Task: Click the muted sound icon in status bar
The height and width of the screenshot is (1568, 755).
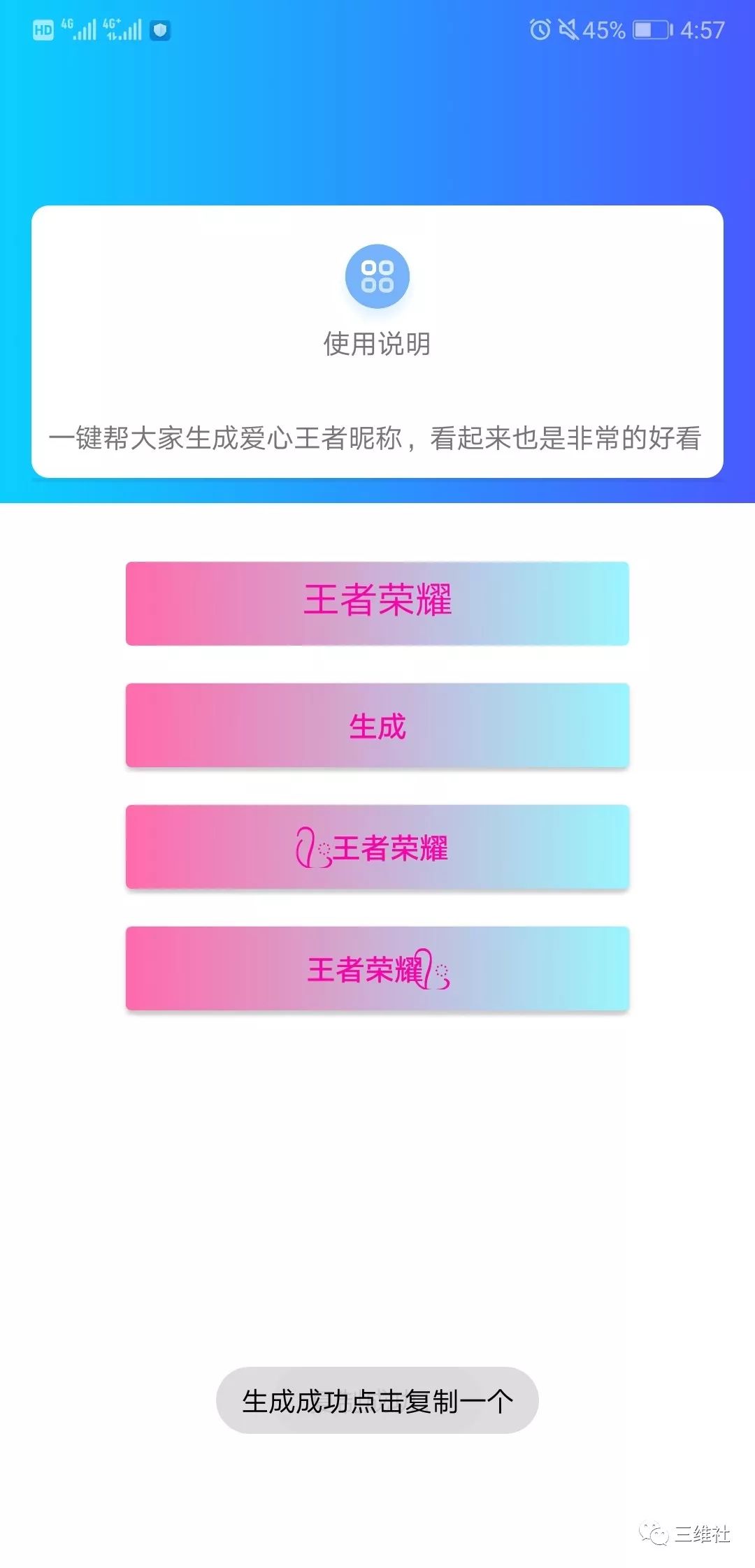Action: 566,30
